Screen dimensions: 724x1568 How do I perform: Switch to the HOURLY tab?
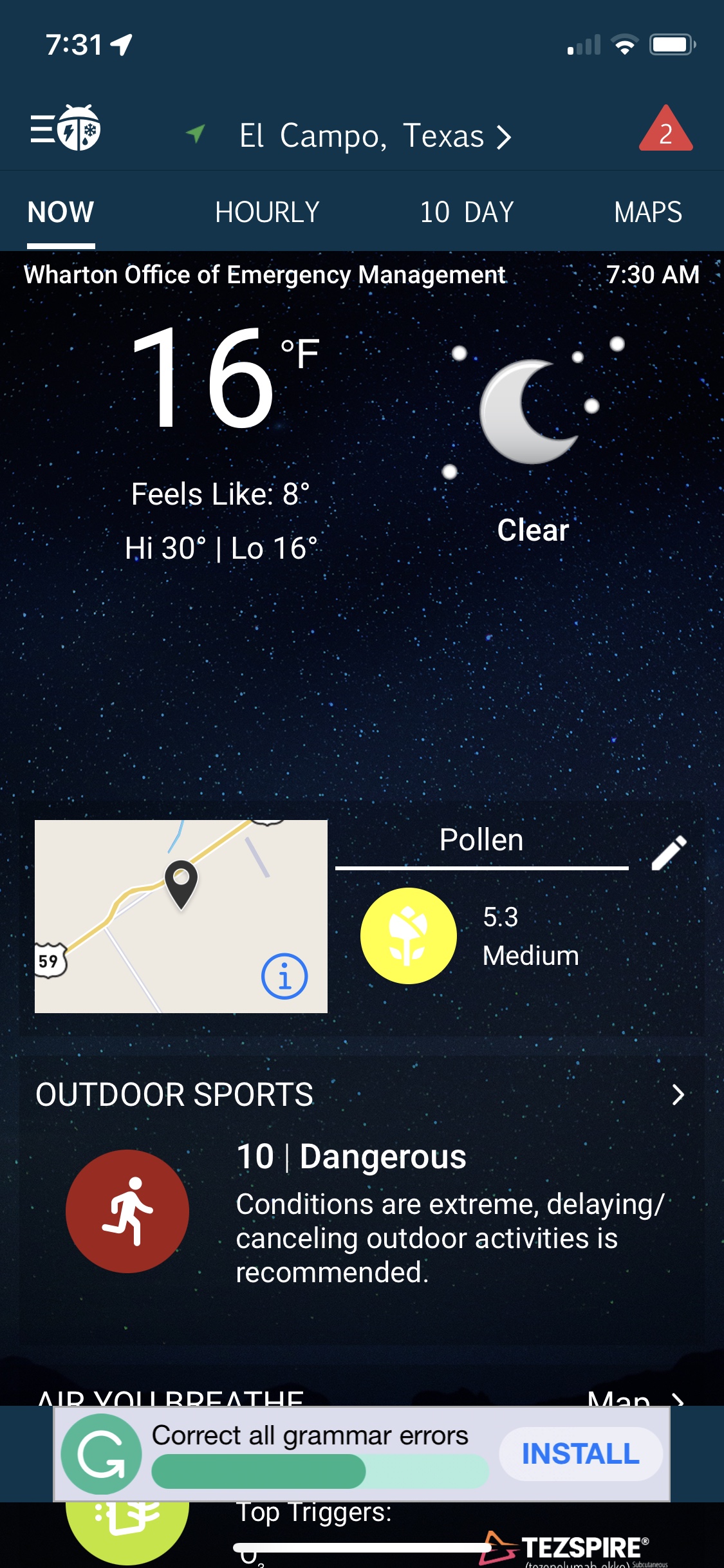[x=267, y=212]
